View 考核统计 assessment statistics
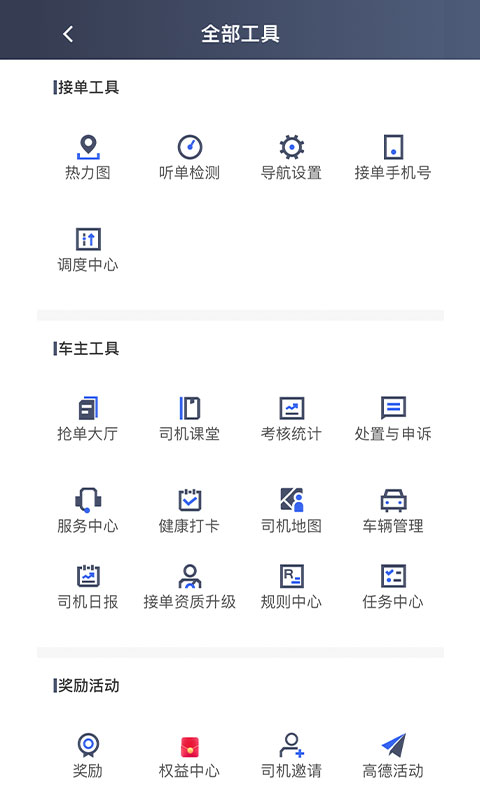This screenshot has height=800, width=480. 291,419
